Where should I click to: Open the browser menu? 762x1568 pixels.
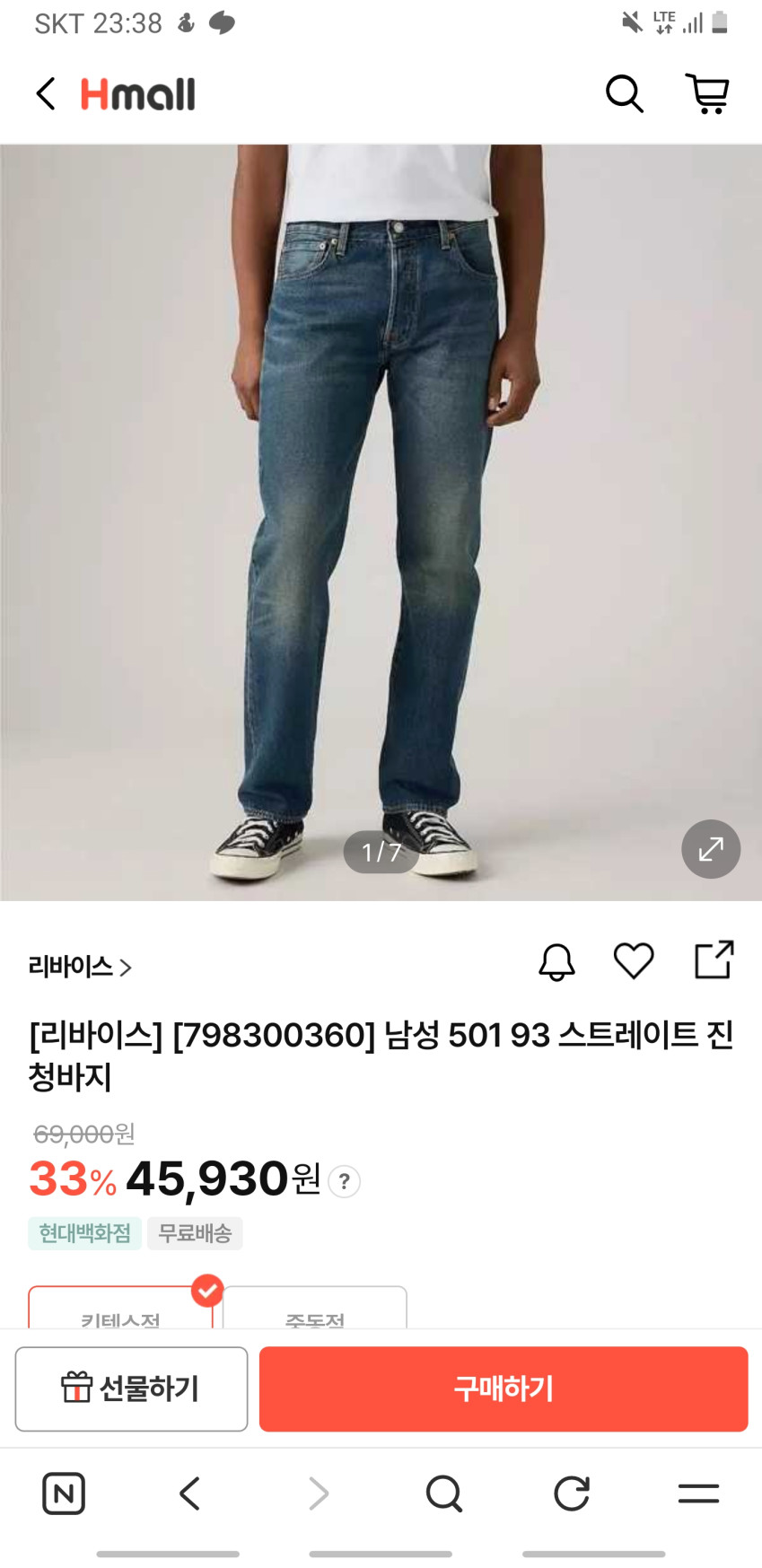698,1494
